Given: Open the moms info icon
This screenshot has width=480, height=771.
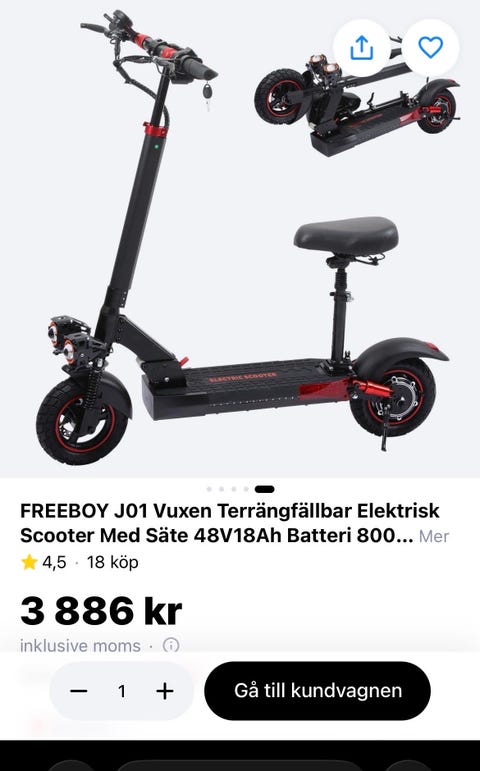Looking at the screenshot, I should (x=171, y=645).
